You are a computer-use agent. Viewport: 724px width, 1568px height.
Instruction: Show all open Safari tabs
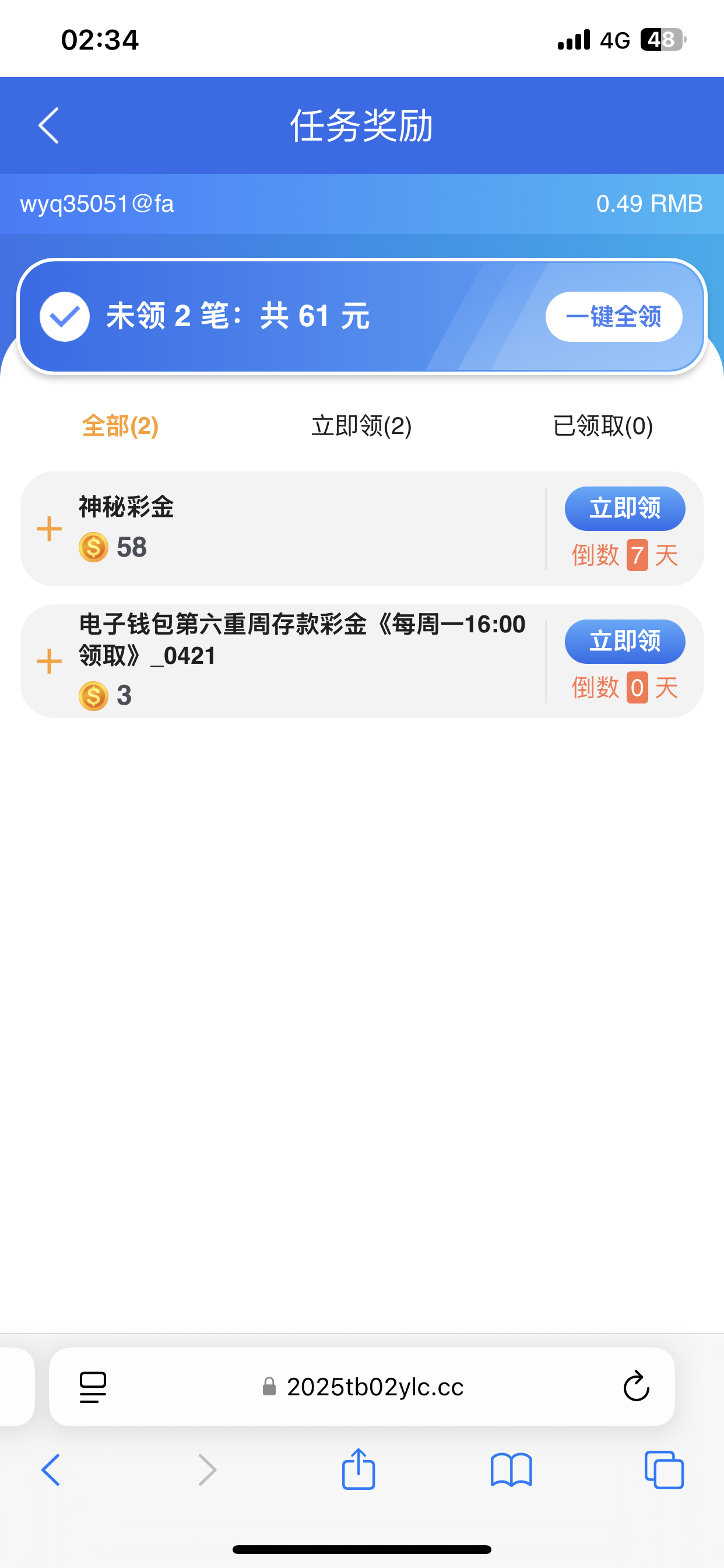[x=664, y=1470]
